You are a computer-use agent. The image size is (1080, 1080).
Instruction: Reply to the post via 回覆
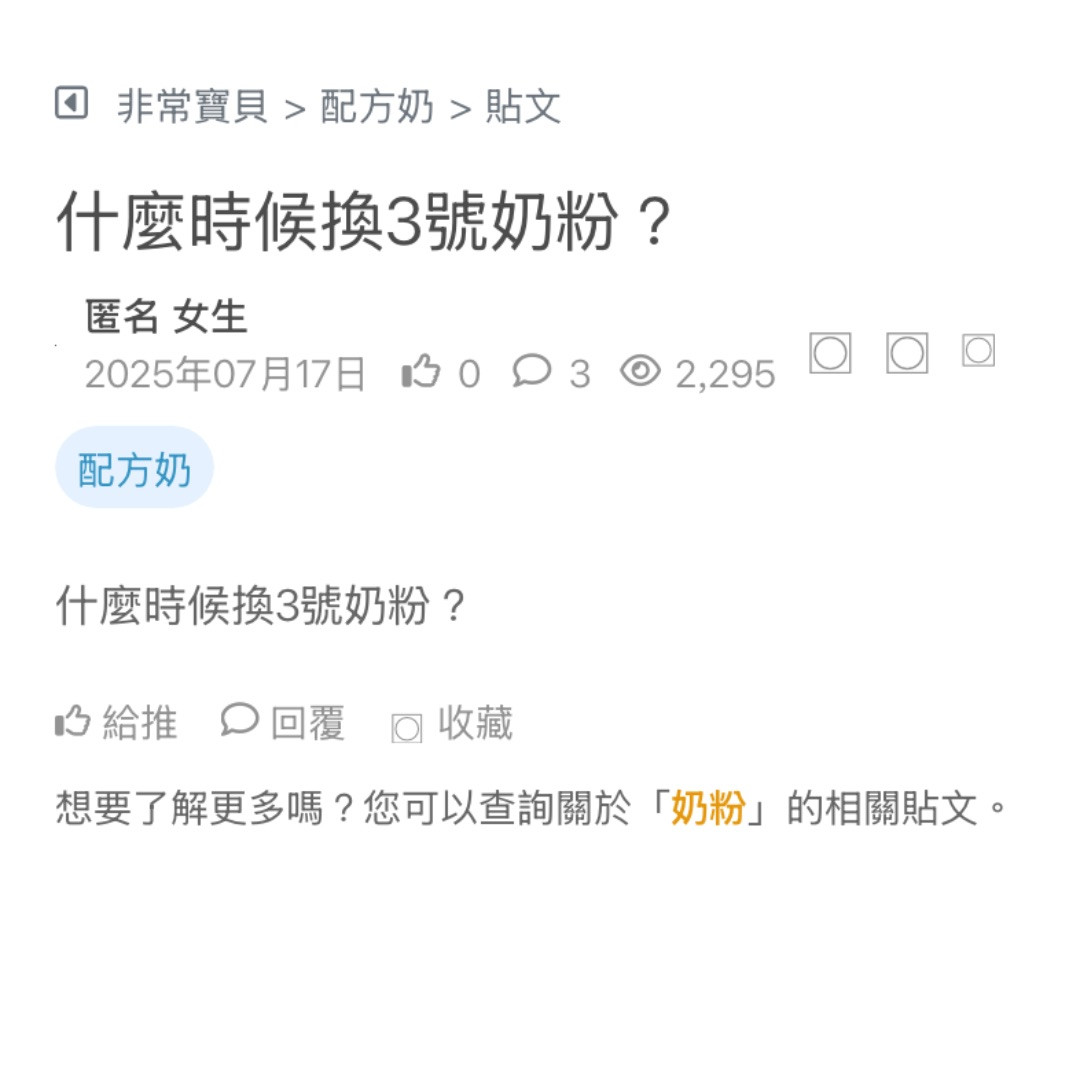(283, 722)
